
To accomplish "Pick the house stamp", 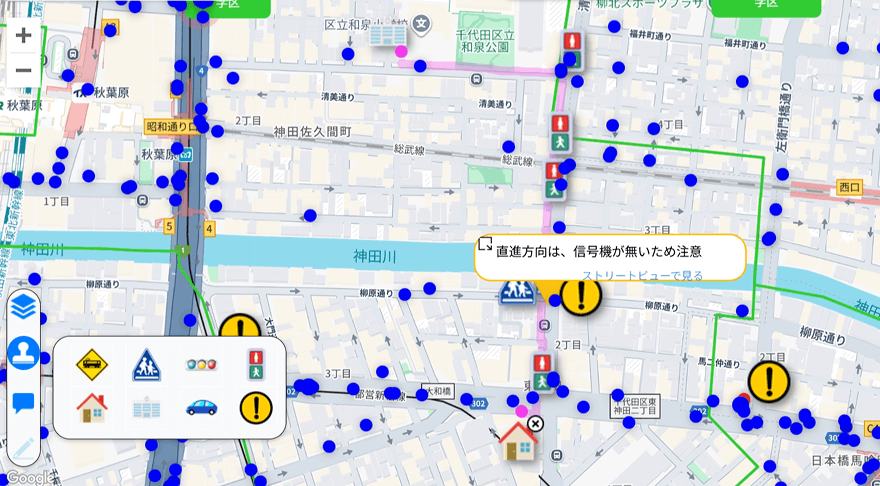I will 91,408.
